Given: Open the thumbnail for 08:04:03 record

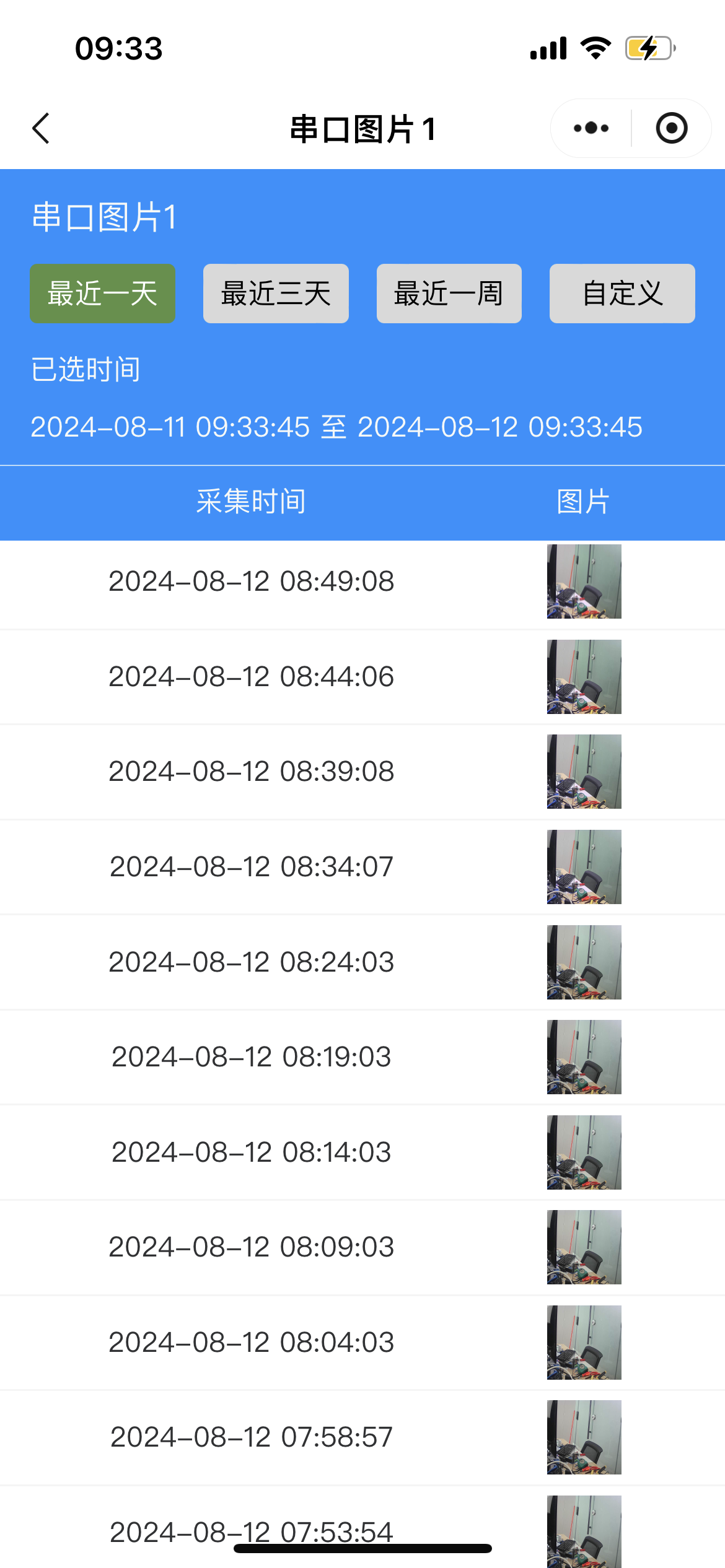Looking at the screenshot, I should [x=582, y=1342].
